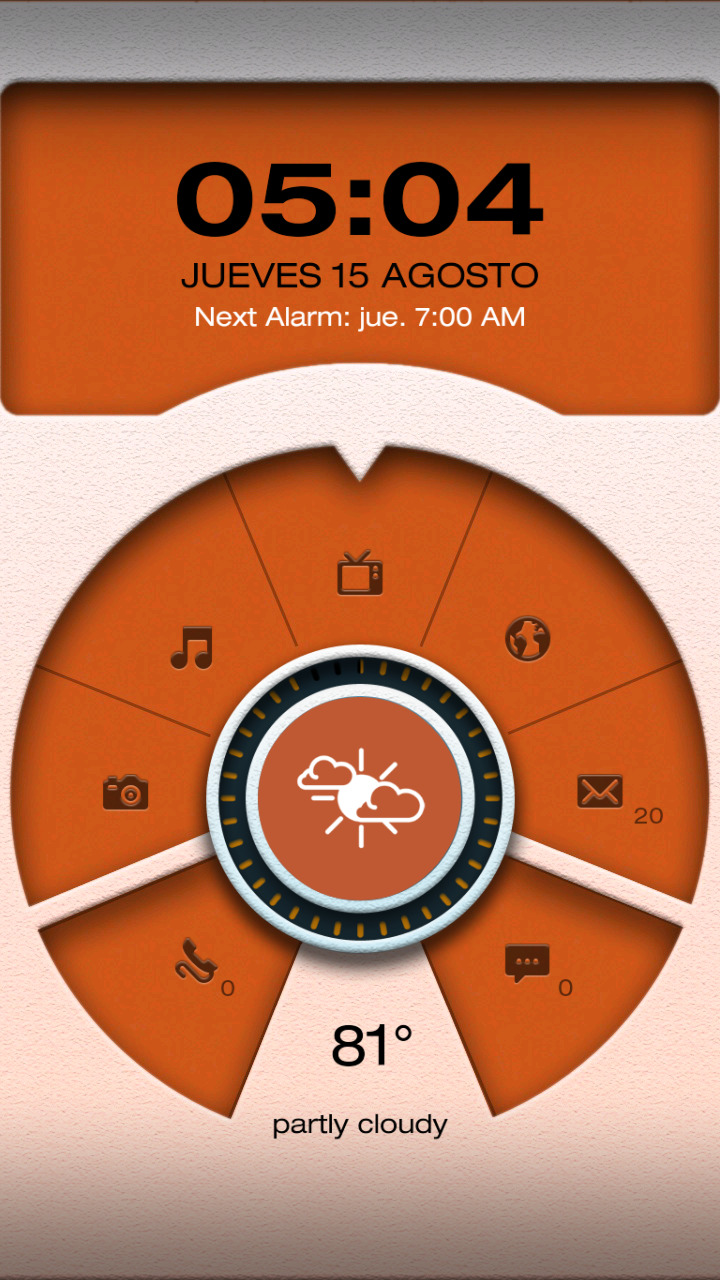This screenshot has height=1280, width=720.
Task: Open the camera shortcut
Action: [126, 792]
